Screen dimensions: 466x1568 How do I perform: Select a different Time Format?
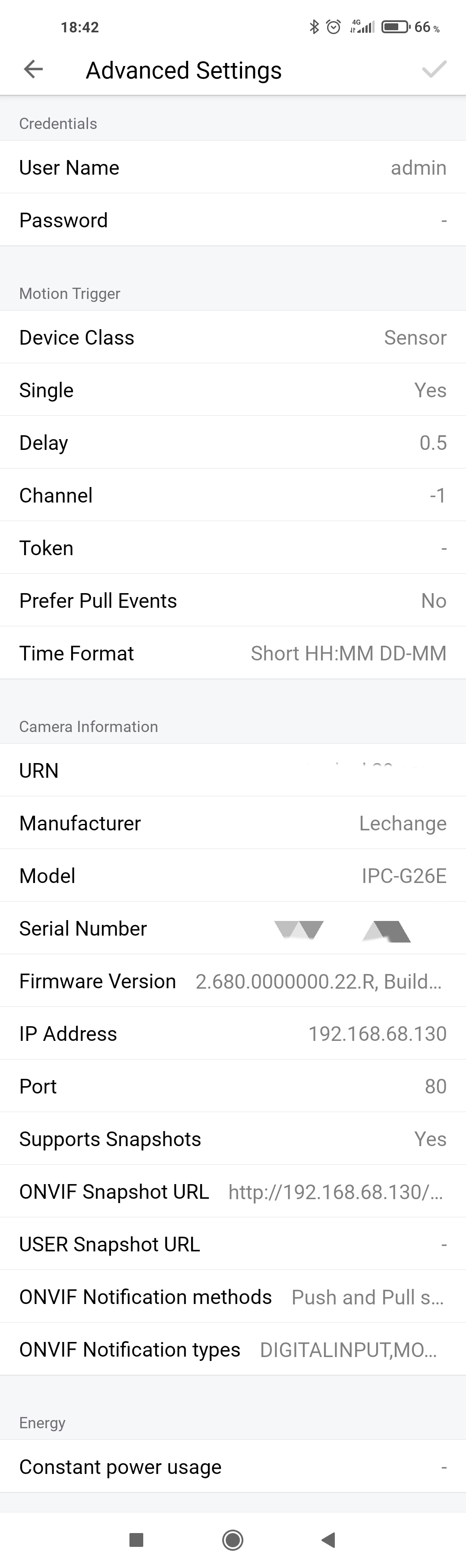click(x=233, y=653)
